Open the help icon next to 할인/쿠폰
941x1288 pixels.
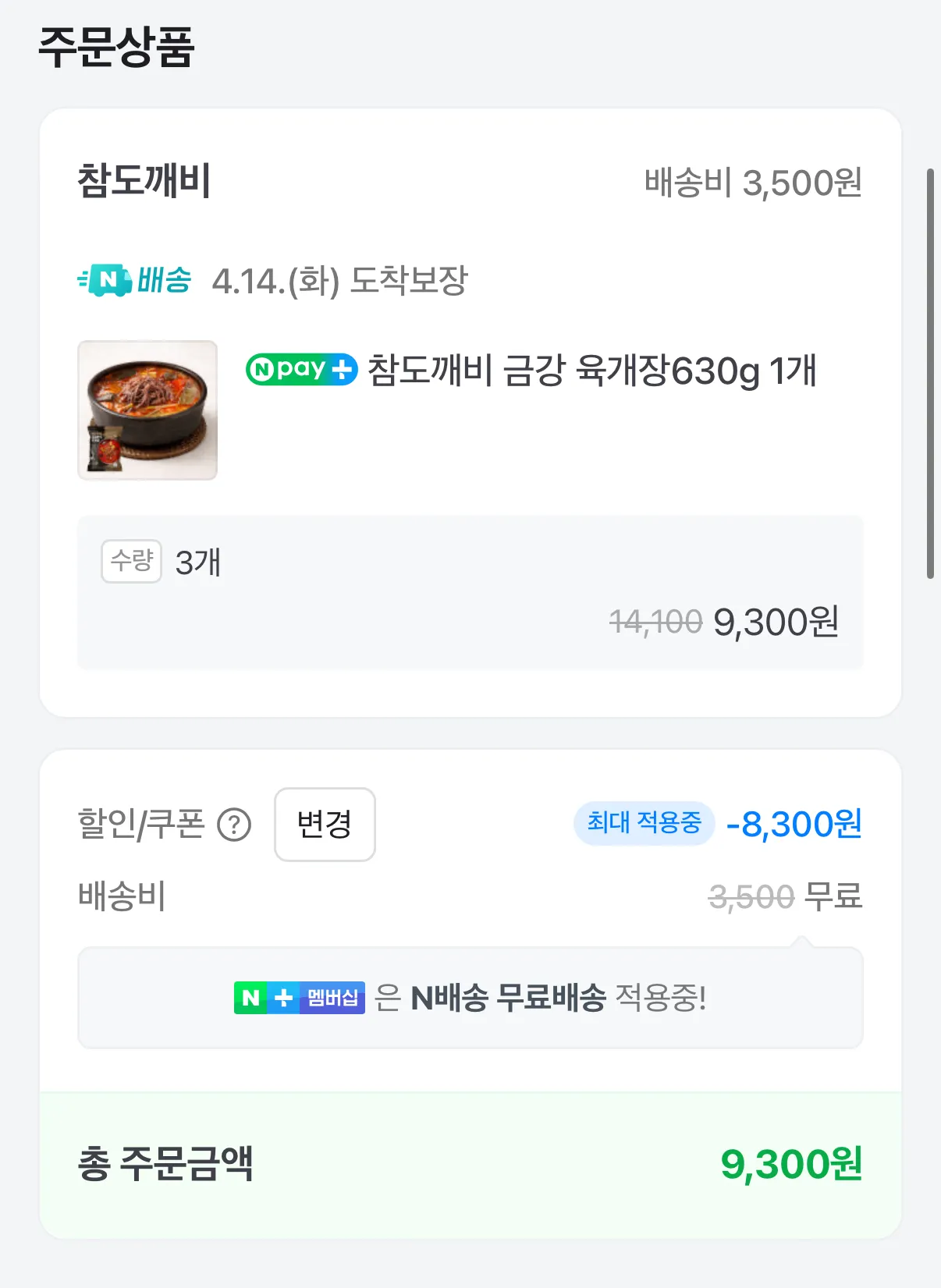pos(234,825)
